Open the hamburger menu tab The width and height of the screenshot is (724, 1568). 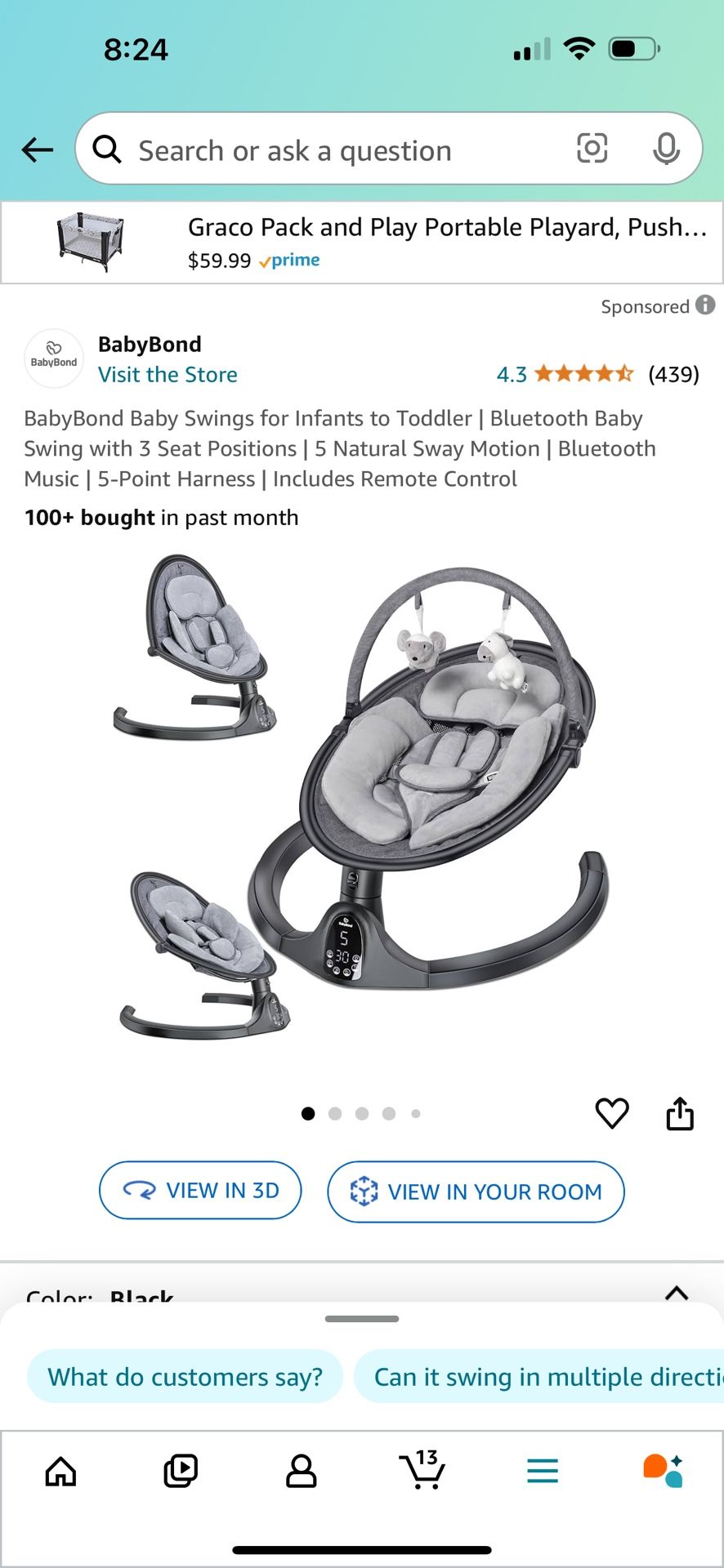pos(542,1472)
